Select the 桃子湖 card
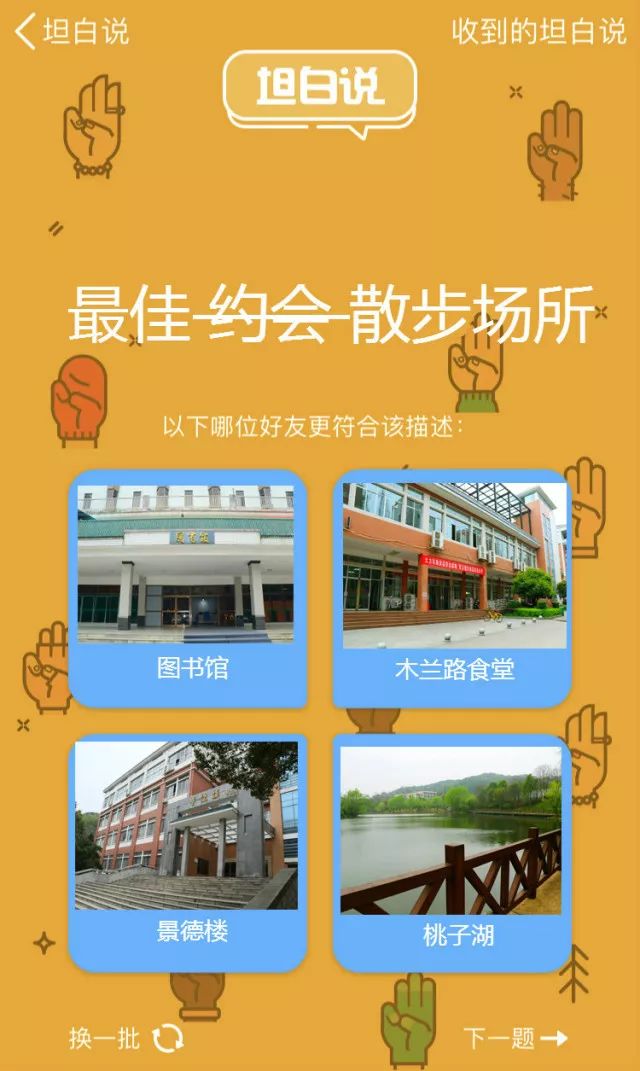The image size is (640, 1071). pyautogui.click(x=452, y=852)
